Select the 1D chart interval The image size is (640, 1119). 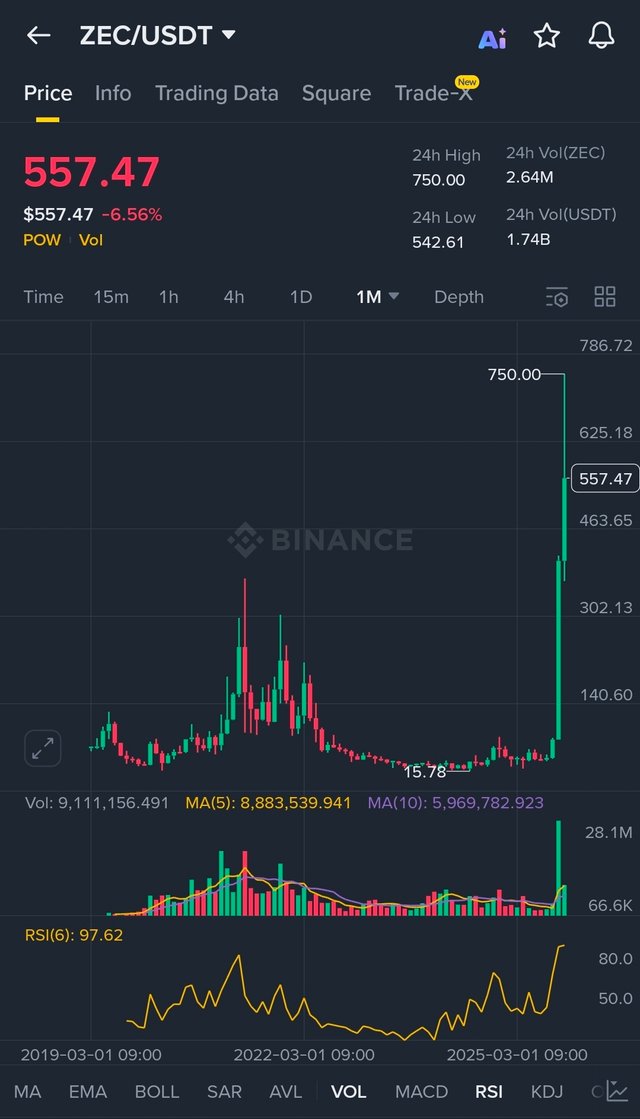tap(300, 297)
